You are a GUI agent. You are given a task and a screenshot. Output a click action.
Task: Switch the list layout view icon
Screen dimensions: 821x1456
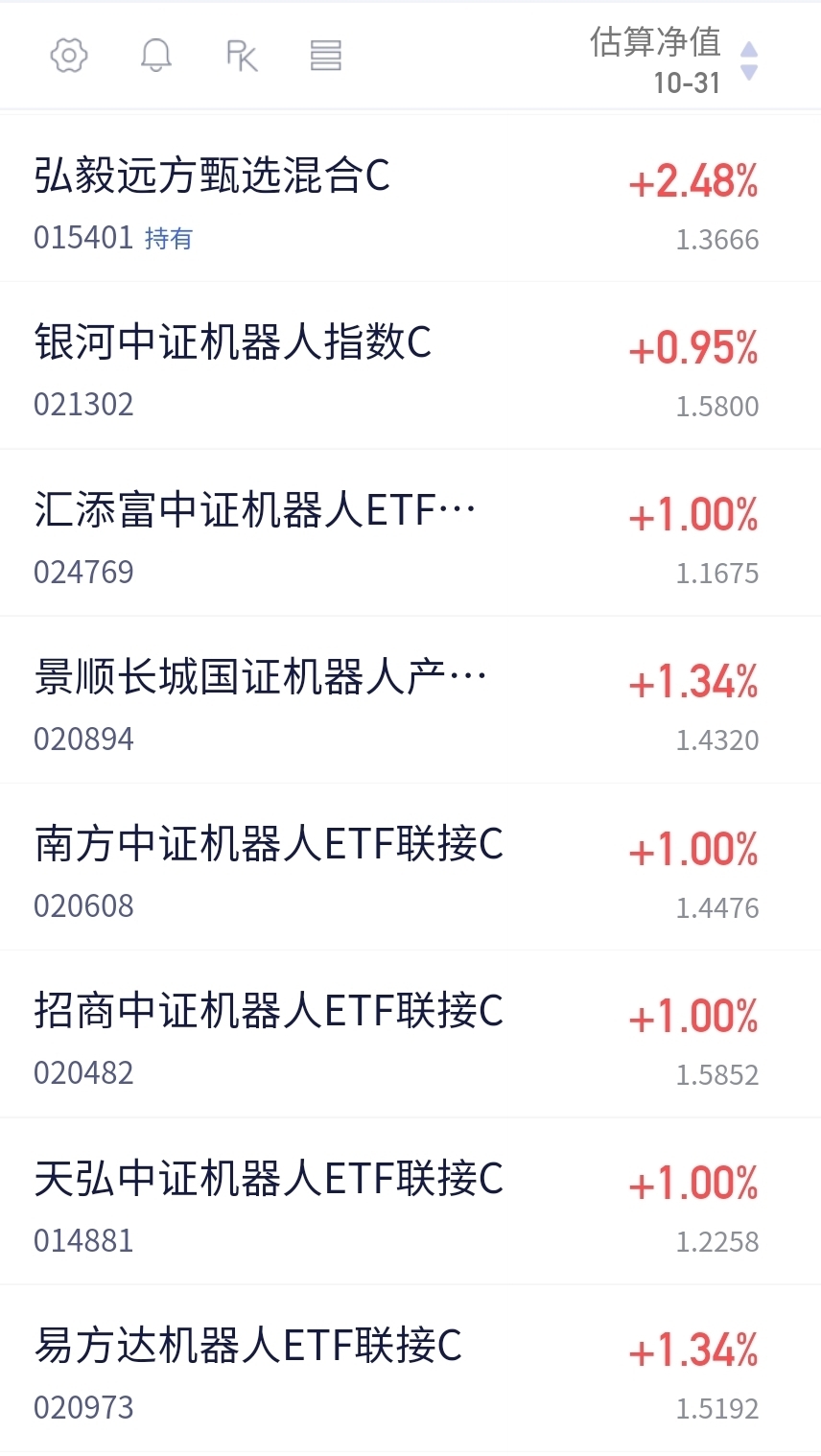326,56
